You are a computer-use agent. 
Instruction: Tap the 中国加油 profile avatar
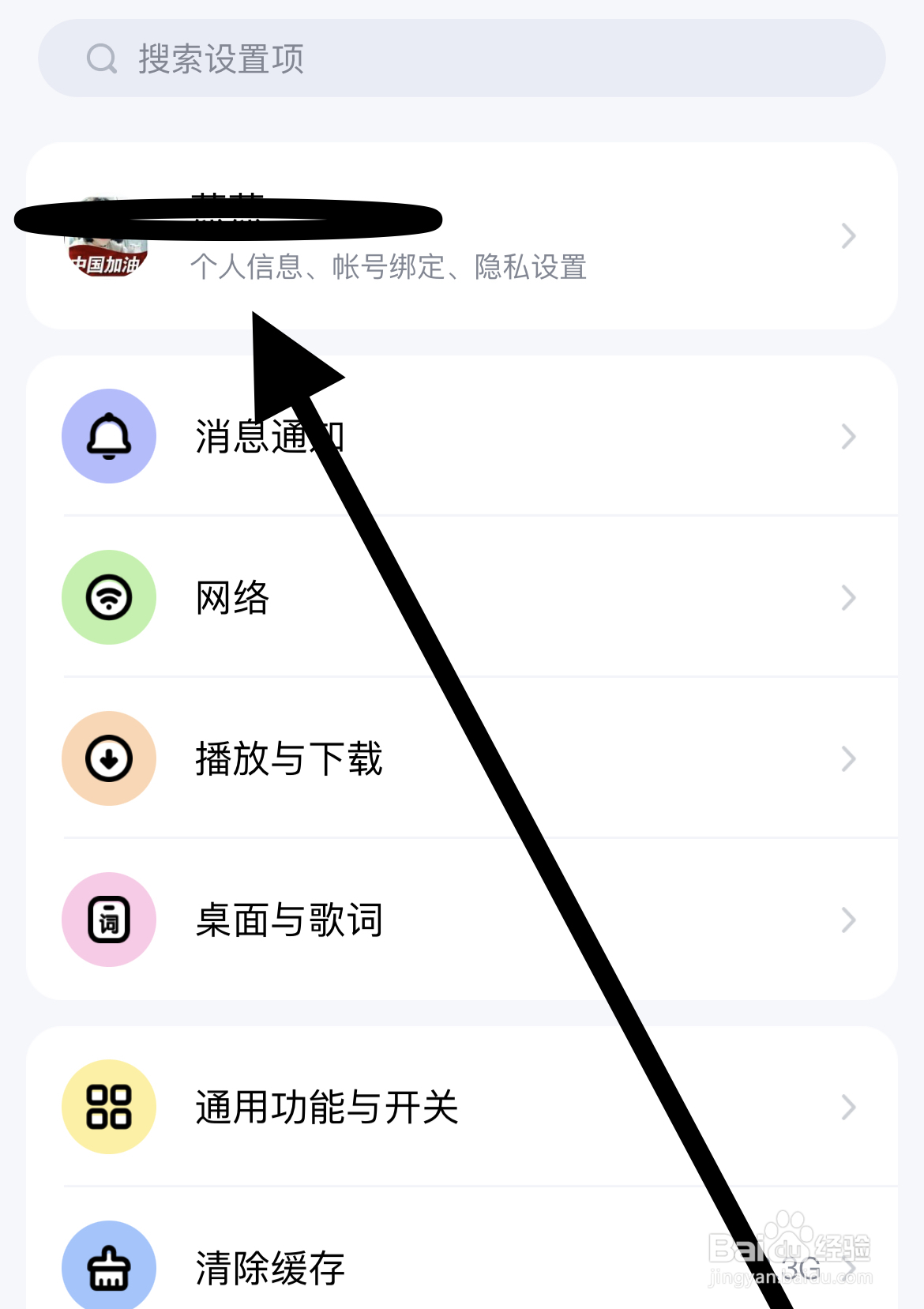(x=108, y=235)
